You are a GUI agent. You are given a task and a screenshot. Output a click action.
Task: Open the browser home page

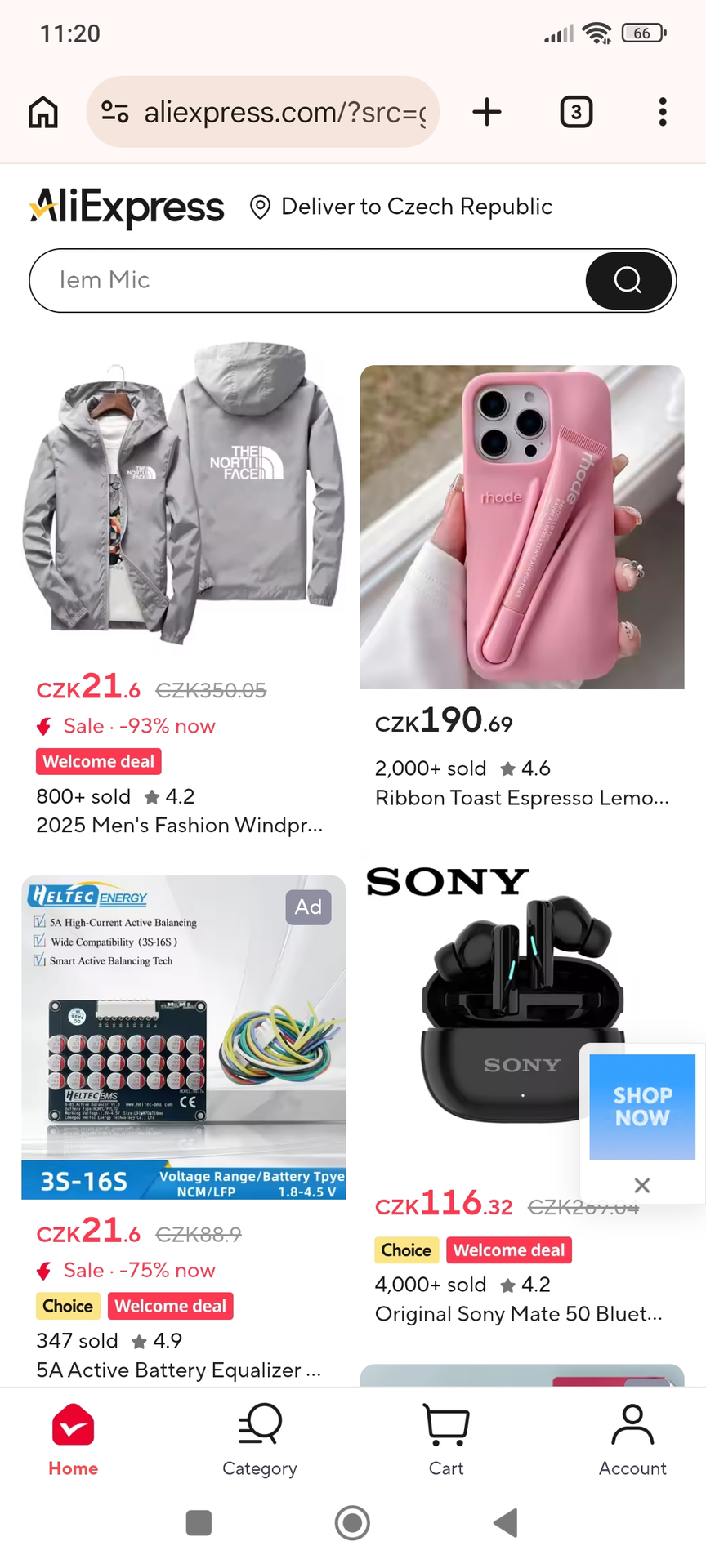point(43,112)
